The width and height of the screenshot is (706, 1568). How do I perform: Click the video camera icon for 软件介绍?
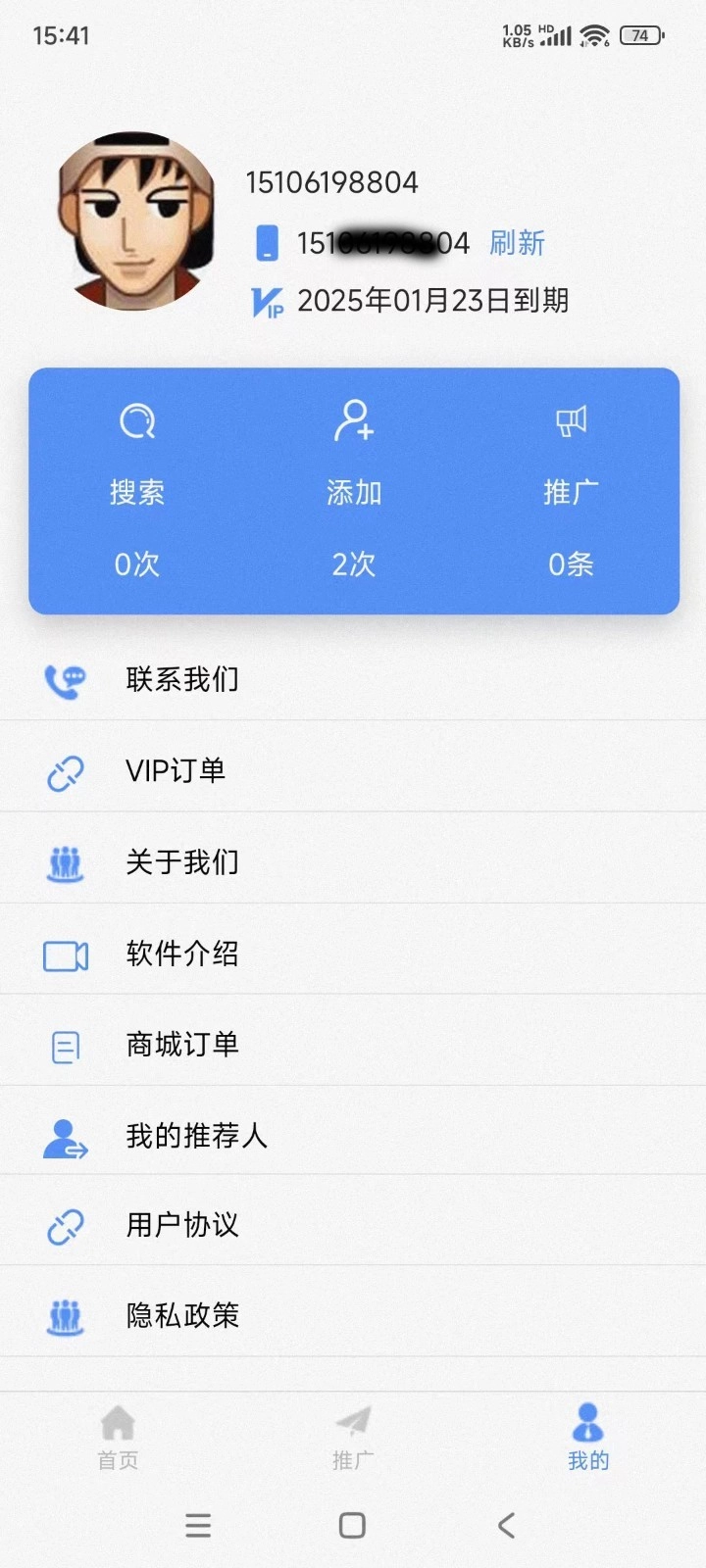(x=65, y=953)
